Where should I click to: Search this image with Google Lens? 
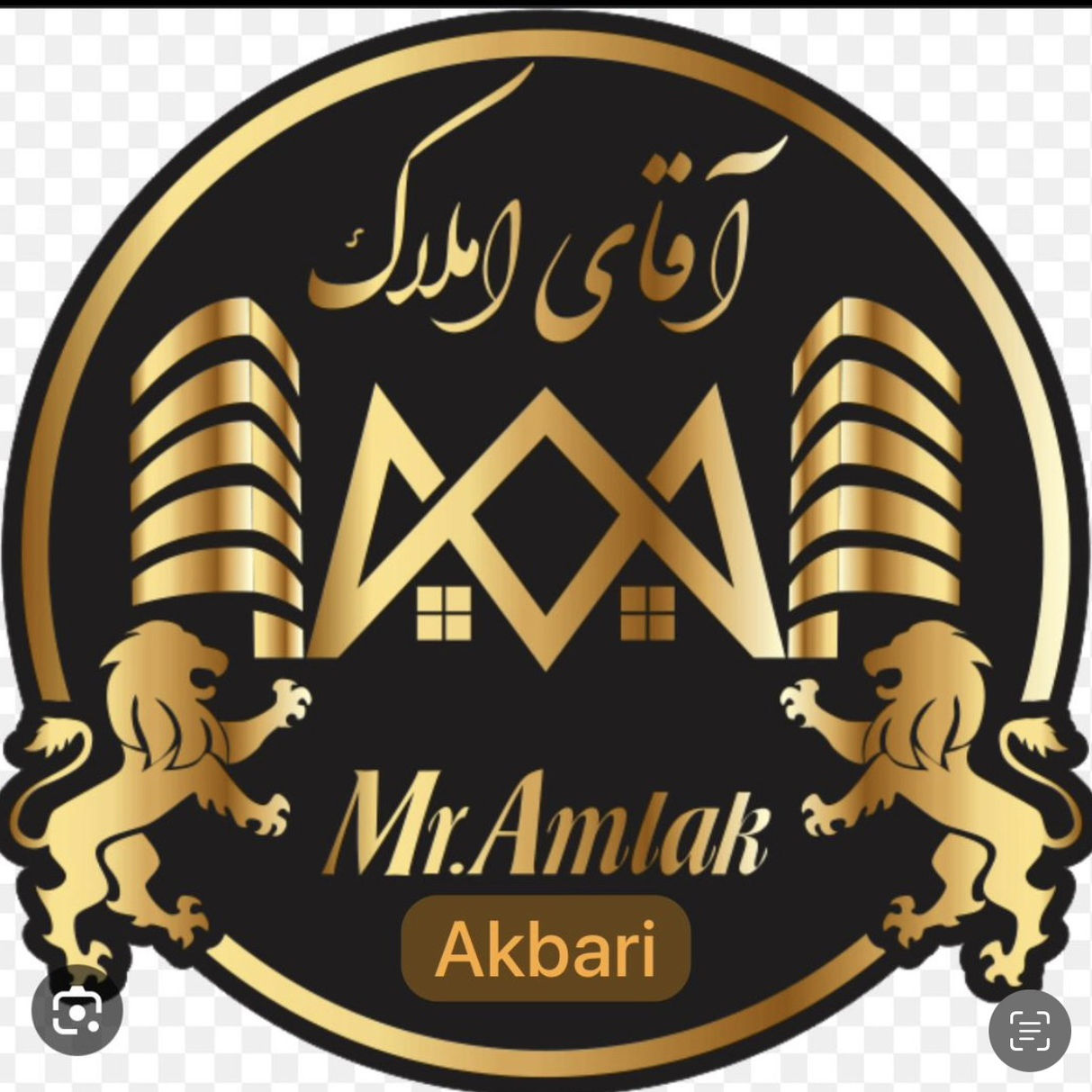tap(77, 1010)
